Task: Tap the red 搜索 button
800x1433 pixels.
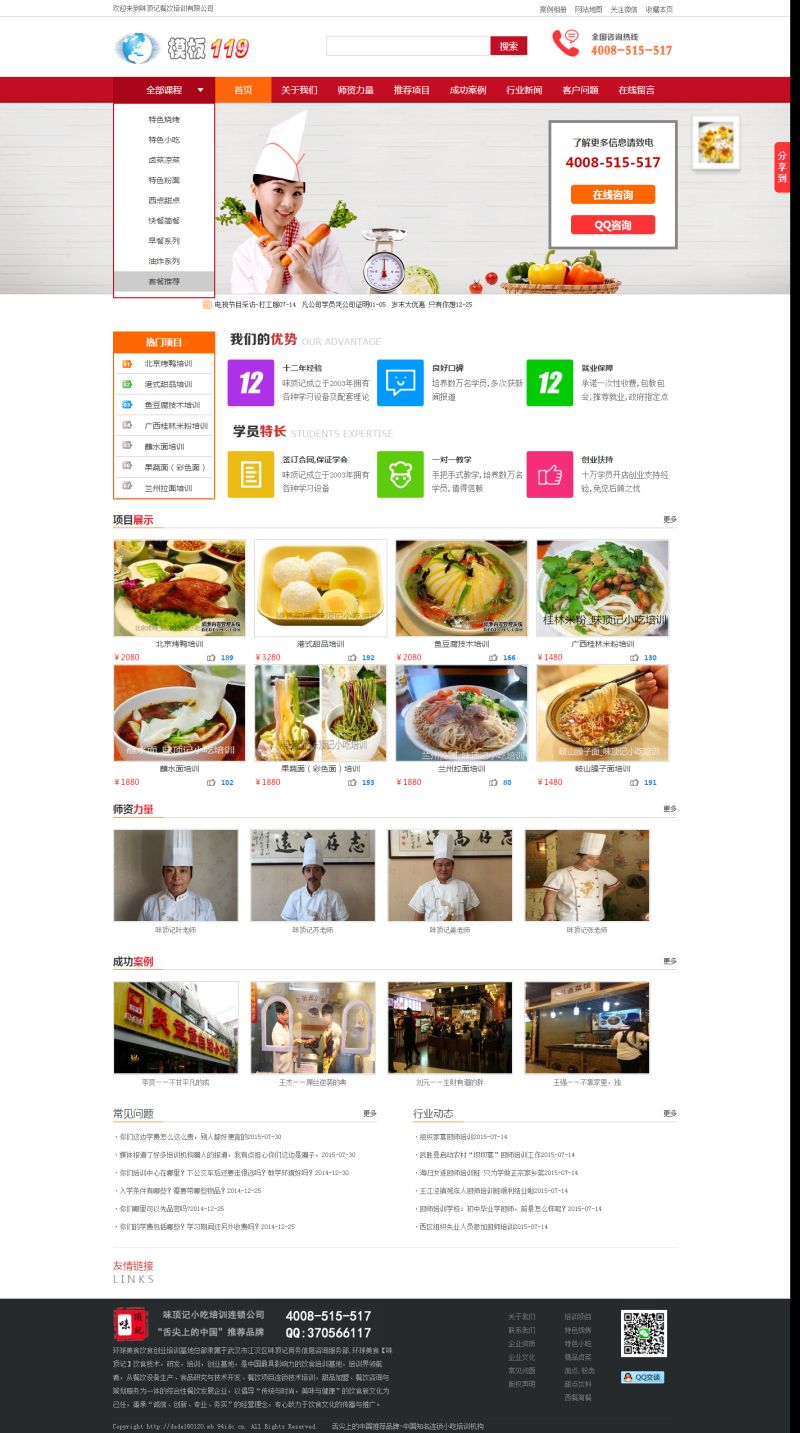Action: tap(508, 46)
